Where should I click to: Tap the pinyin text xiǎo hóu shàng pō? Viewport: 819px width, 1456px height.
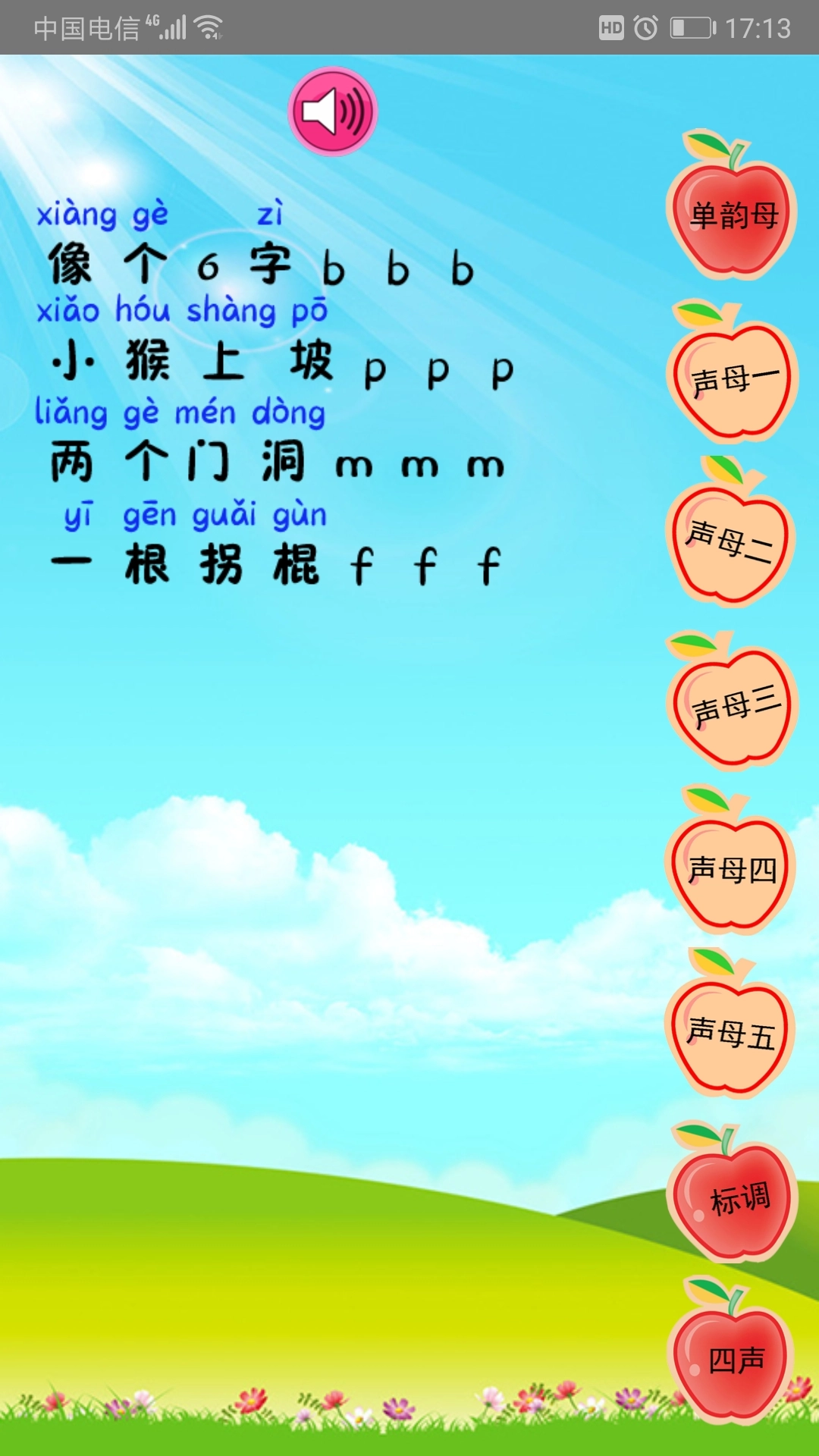coord(182,309)
